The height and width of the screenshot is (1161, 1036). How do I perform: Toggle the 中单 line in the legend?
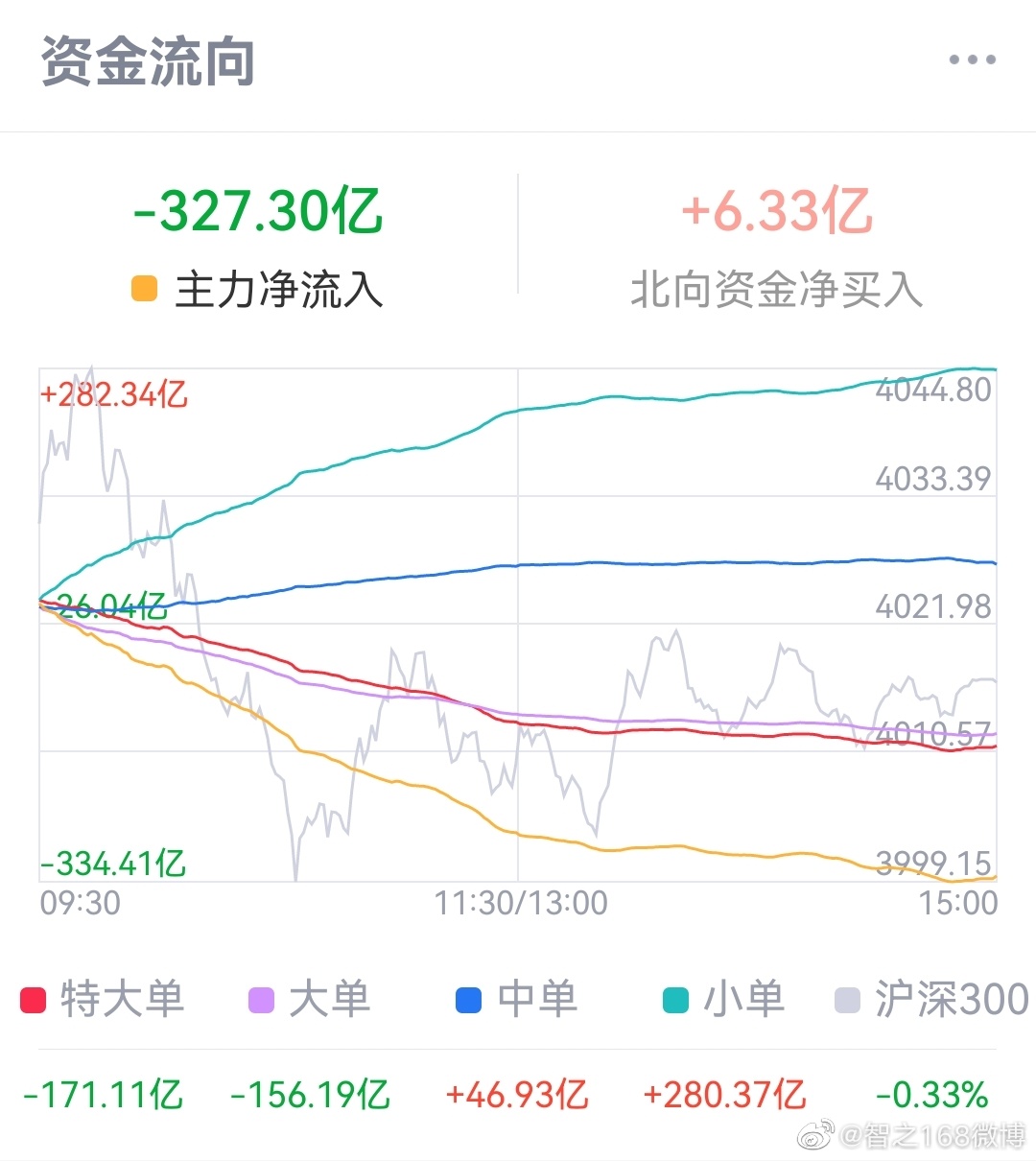coord(516,1000)
